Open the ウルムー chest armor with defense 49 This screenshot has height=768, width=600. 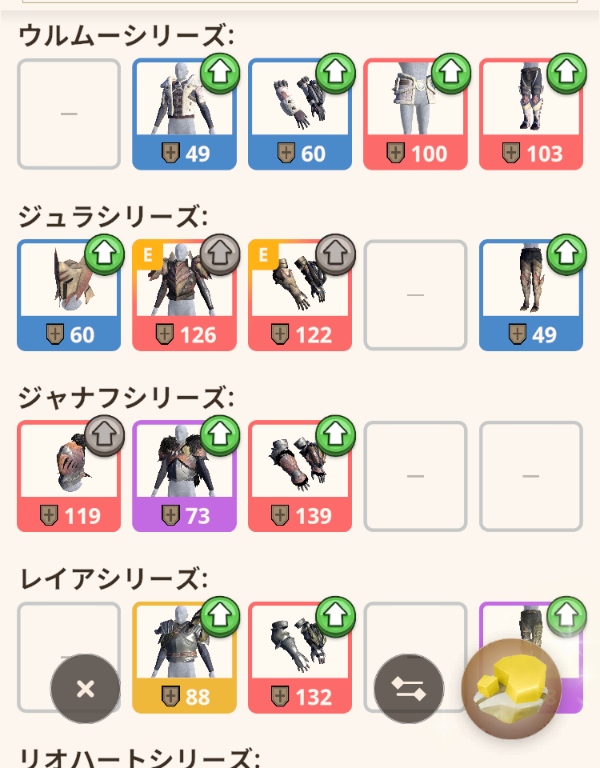184,114
